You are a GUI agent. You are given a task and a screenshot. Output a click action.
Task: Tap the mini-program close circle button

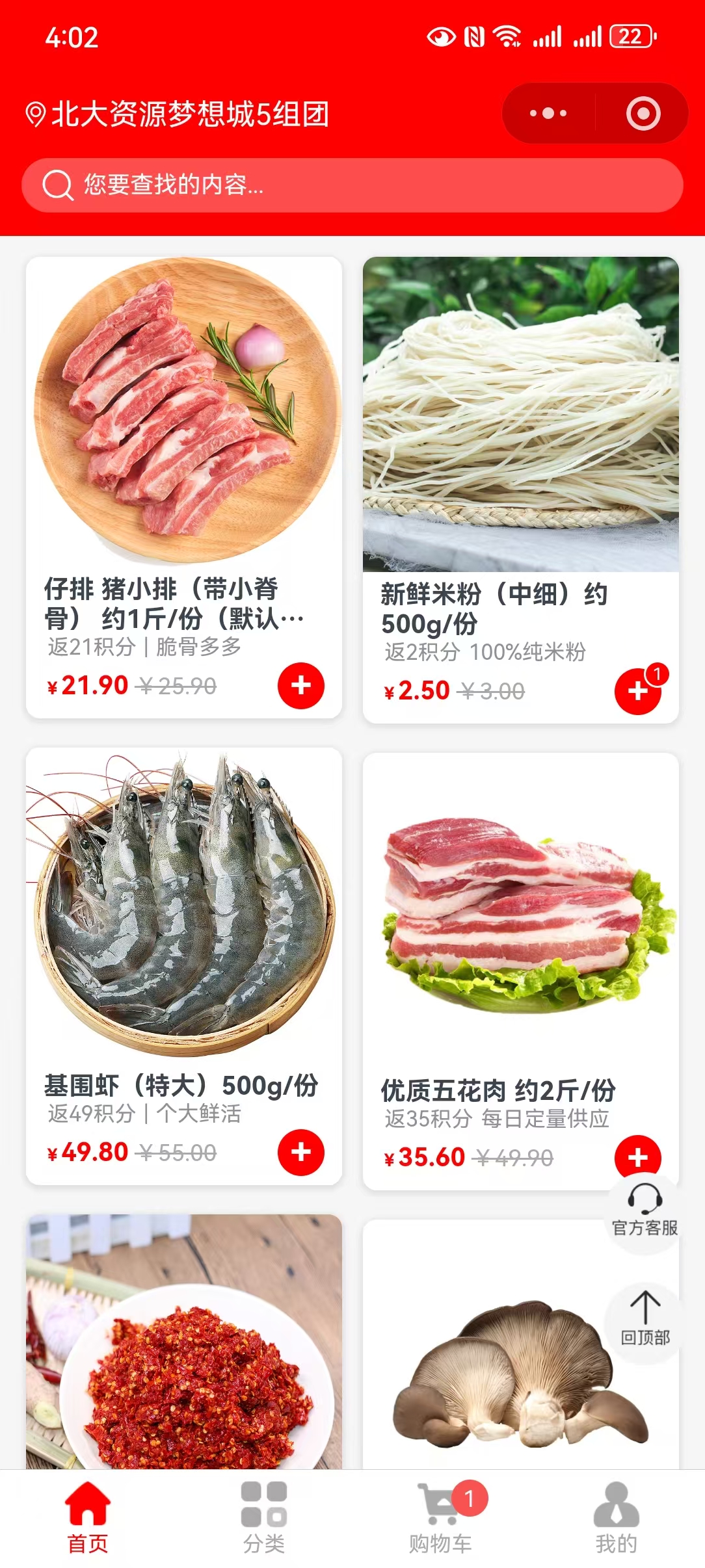643,114
